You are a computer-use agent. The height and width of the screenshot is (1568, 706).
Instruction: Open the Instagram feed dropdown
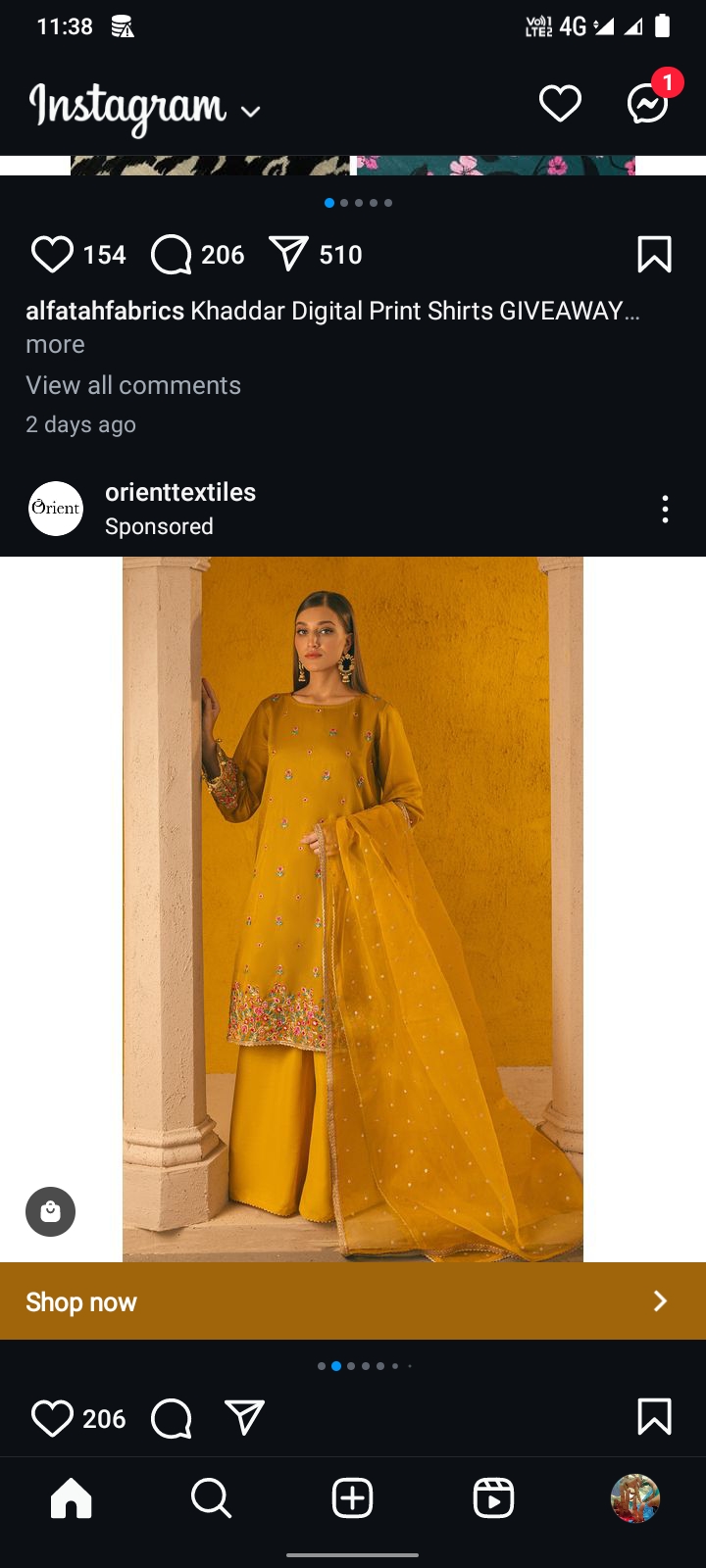click(250, 111)
